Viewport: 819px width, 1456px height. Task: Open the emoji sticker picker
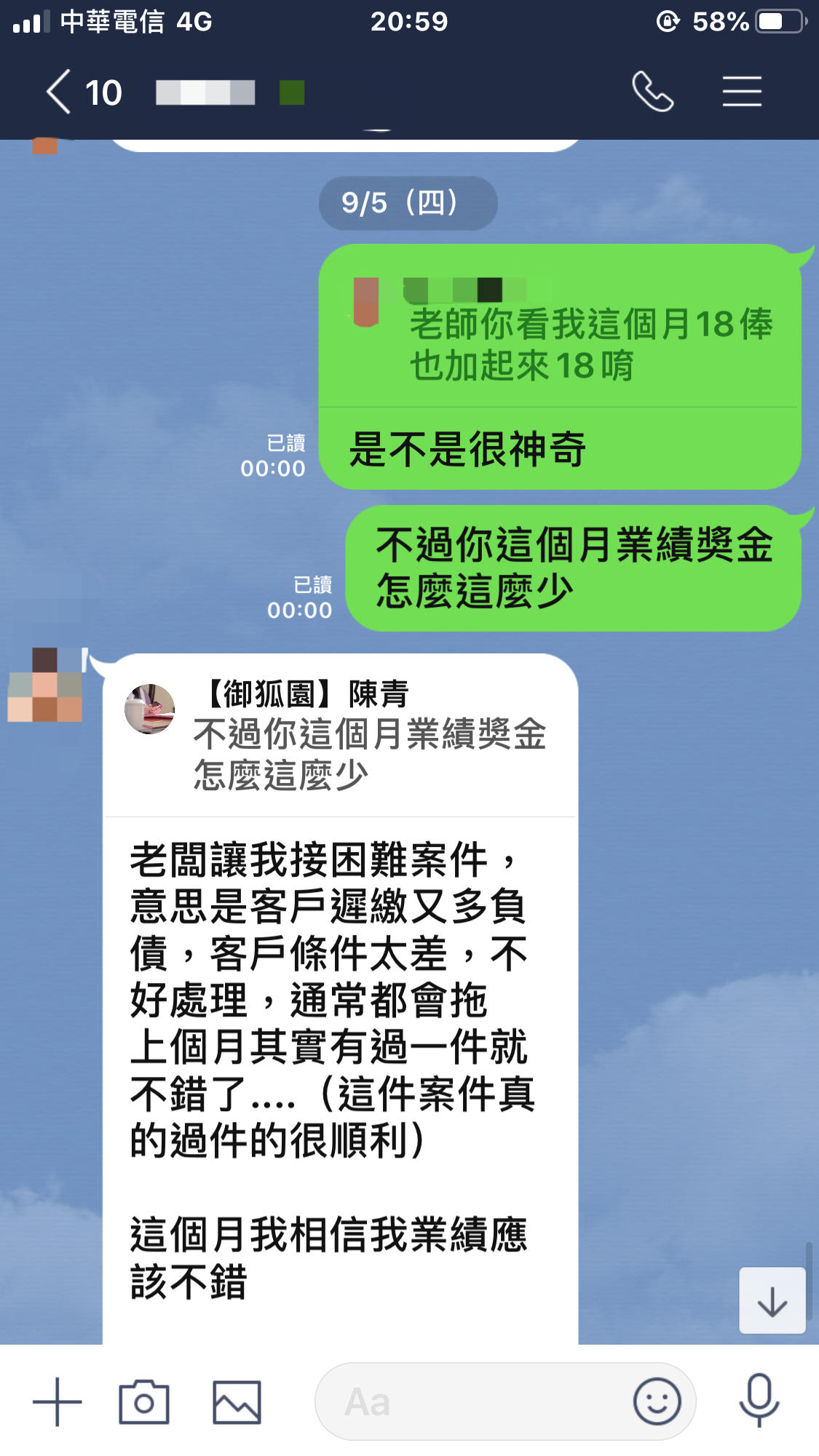tap(657, 1401)
